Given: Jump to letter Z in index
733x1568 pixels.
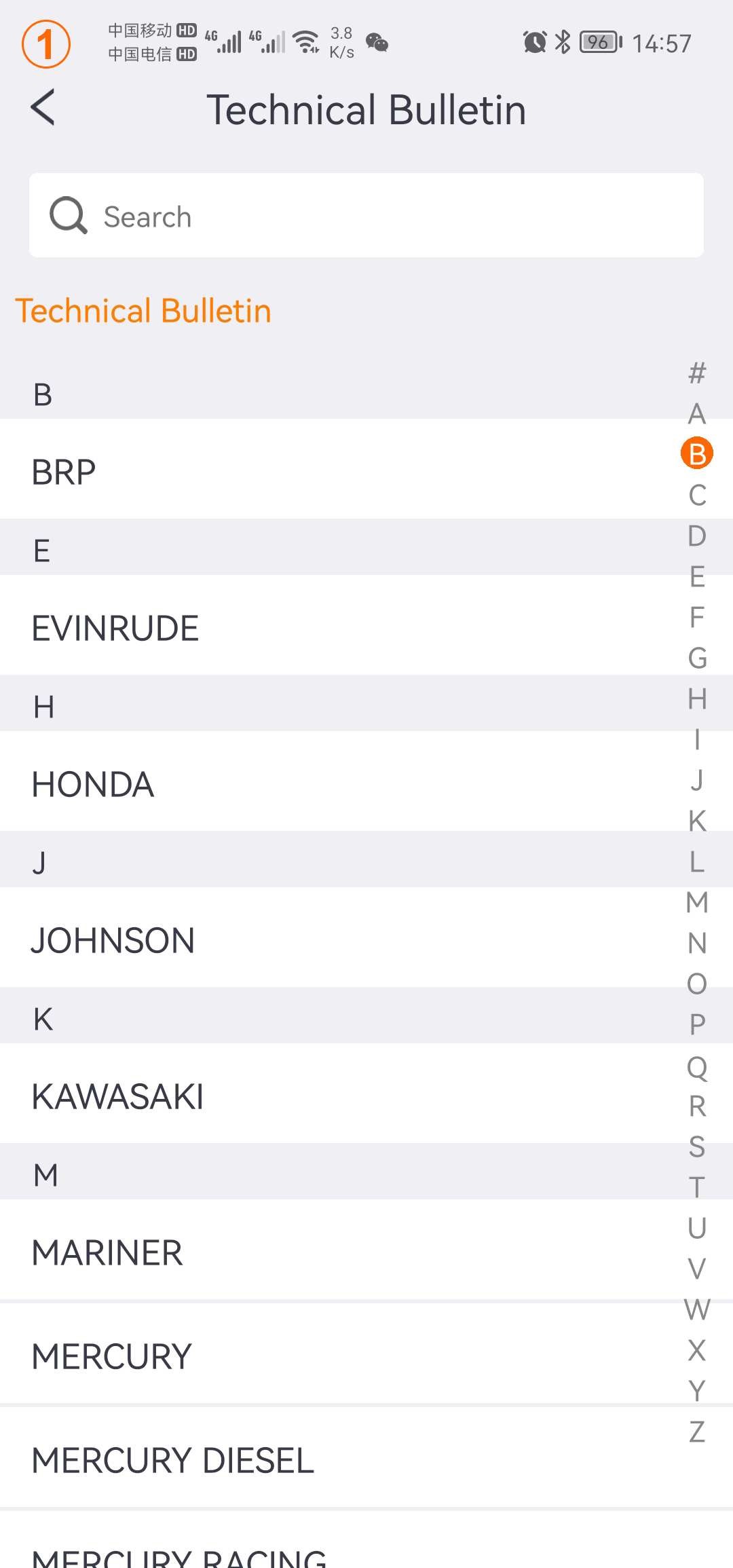Looking at the screenshot, I should (697, 1432).
